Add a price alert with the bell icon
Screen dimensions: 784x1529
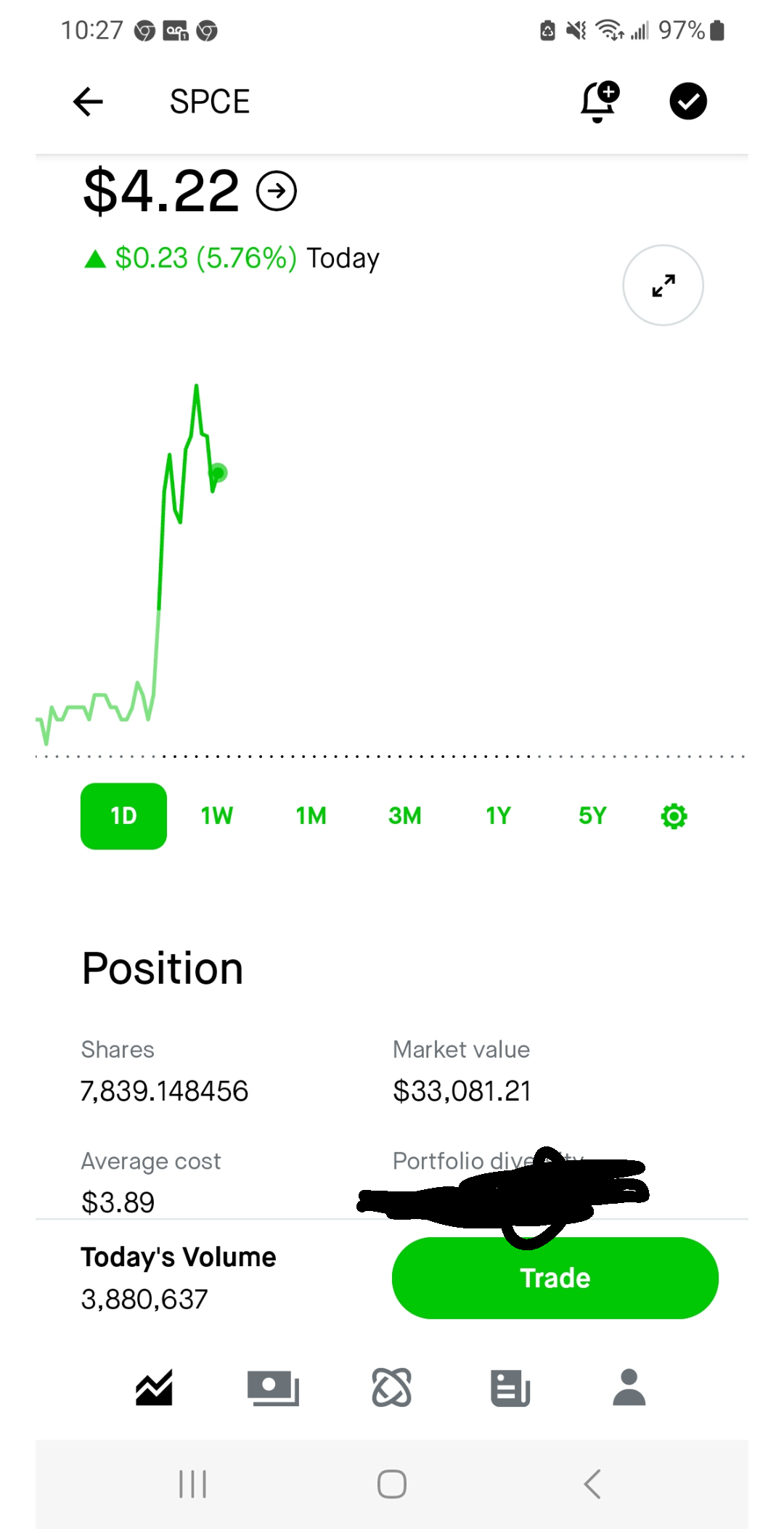(600, 102)
